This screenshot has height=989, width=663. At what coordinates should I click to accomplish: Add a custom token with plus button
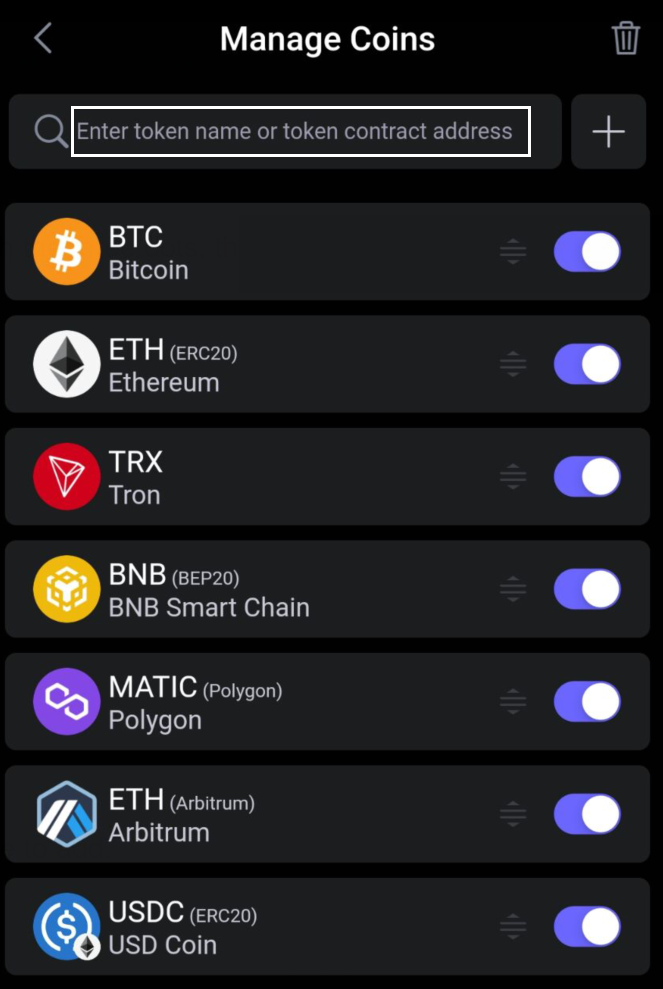[x=608, y=131]
